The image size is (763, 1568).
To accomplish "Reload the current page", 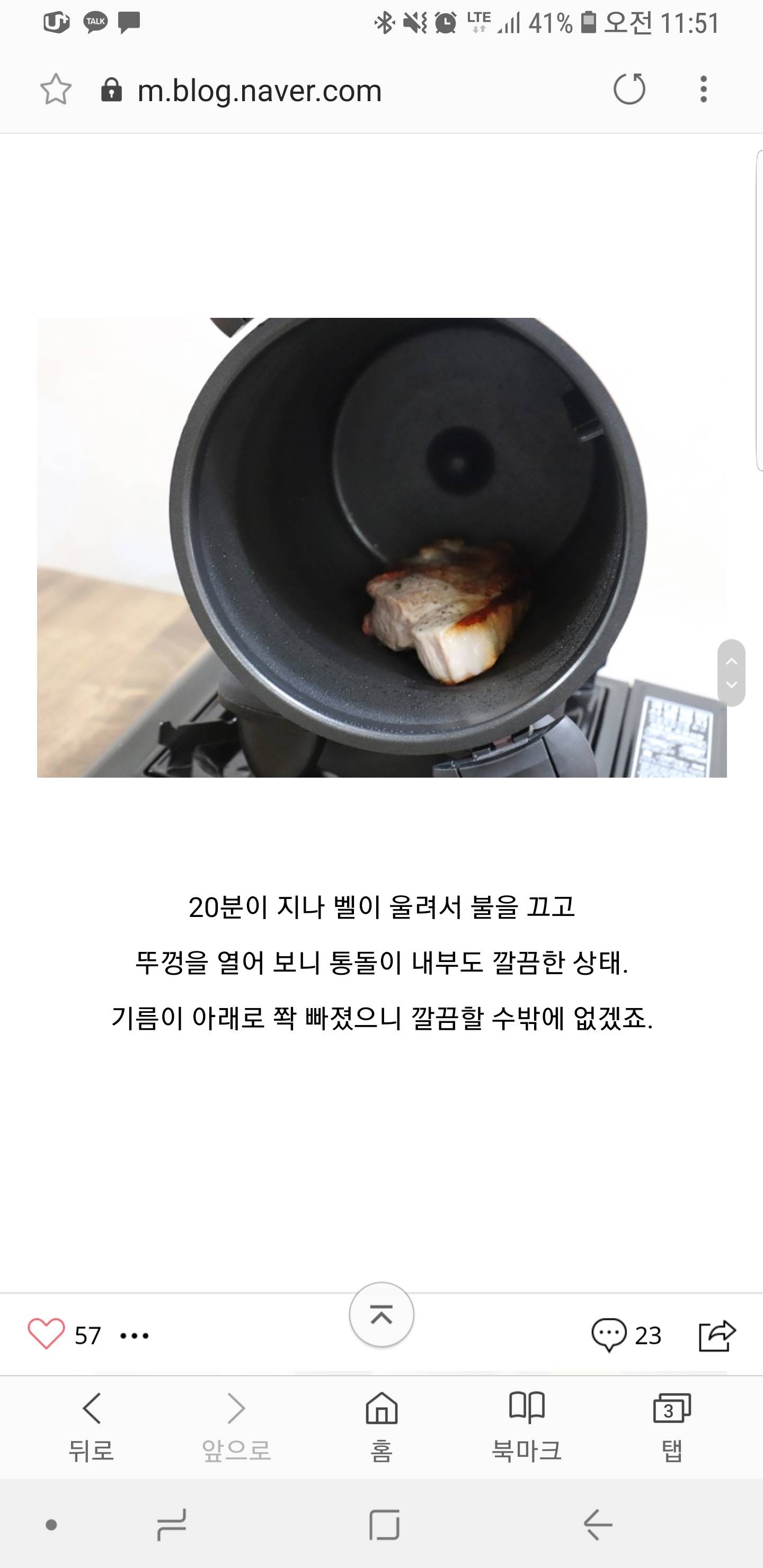I will point(629,90).
